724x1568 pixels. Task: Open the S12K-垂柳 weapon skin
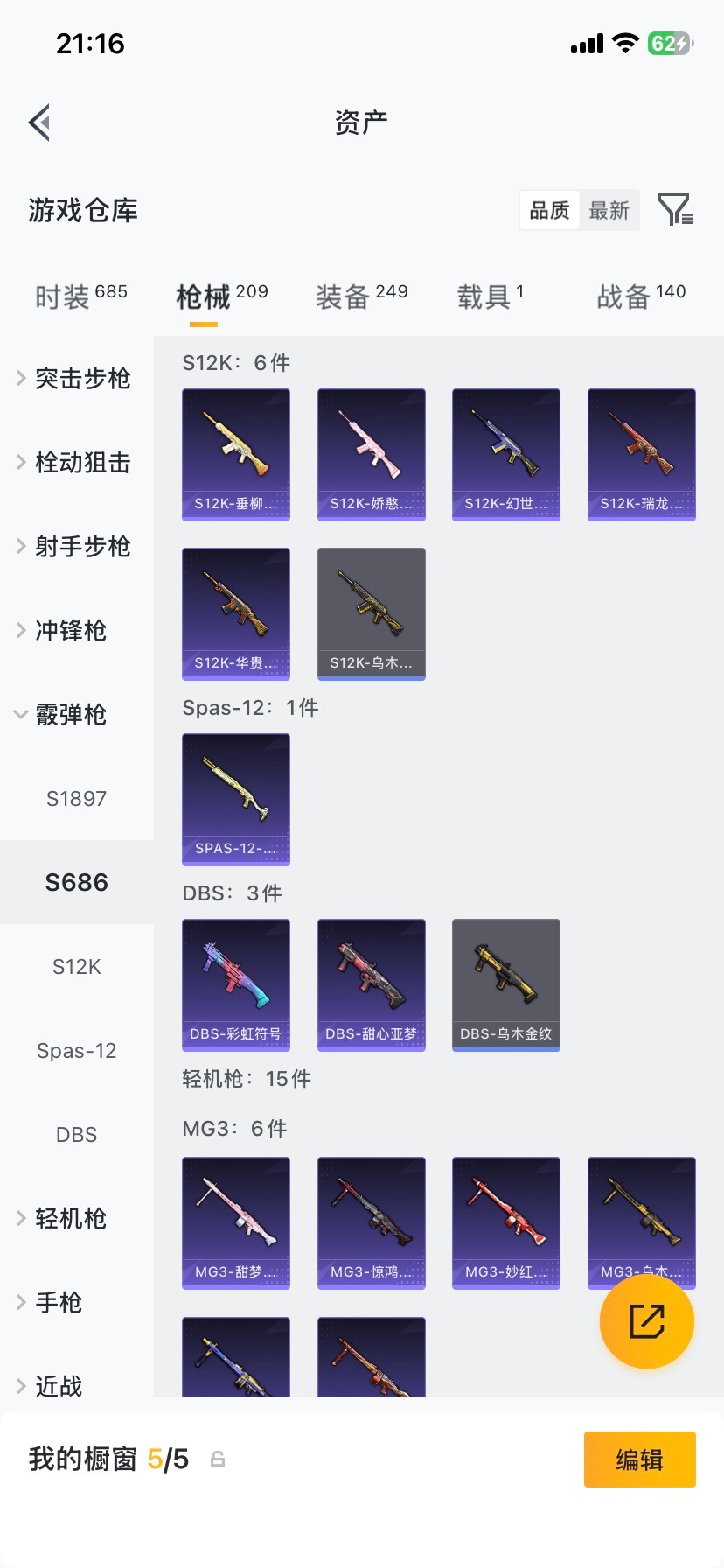click(x=236, y=455)
